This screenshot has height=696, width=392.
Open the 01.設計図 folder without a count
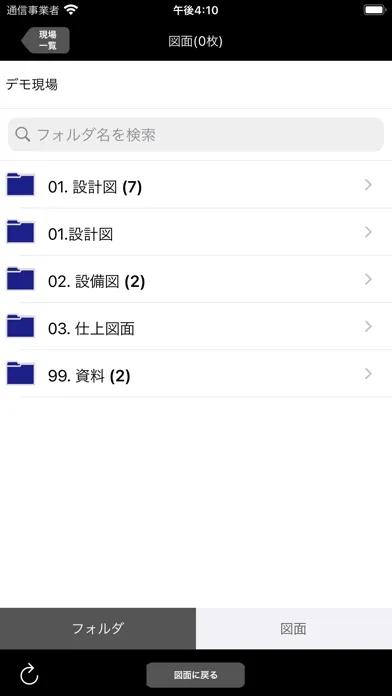coord(196,232)
